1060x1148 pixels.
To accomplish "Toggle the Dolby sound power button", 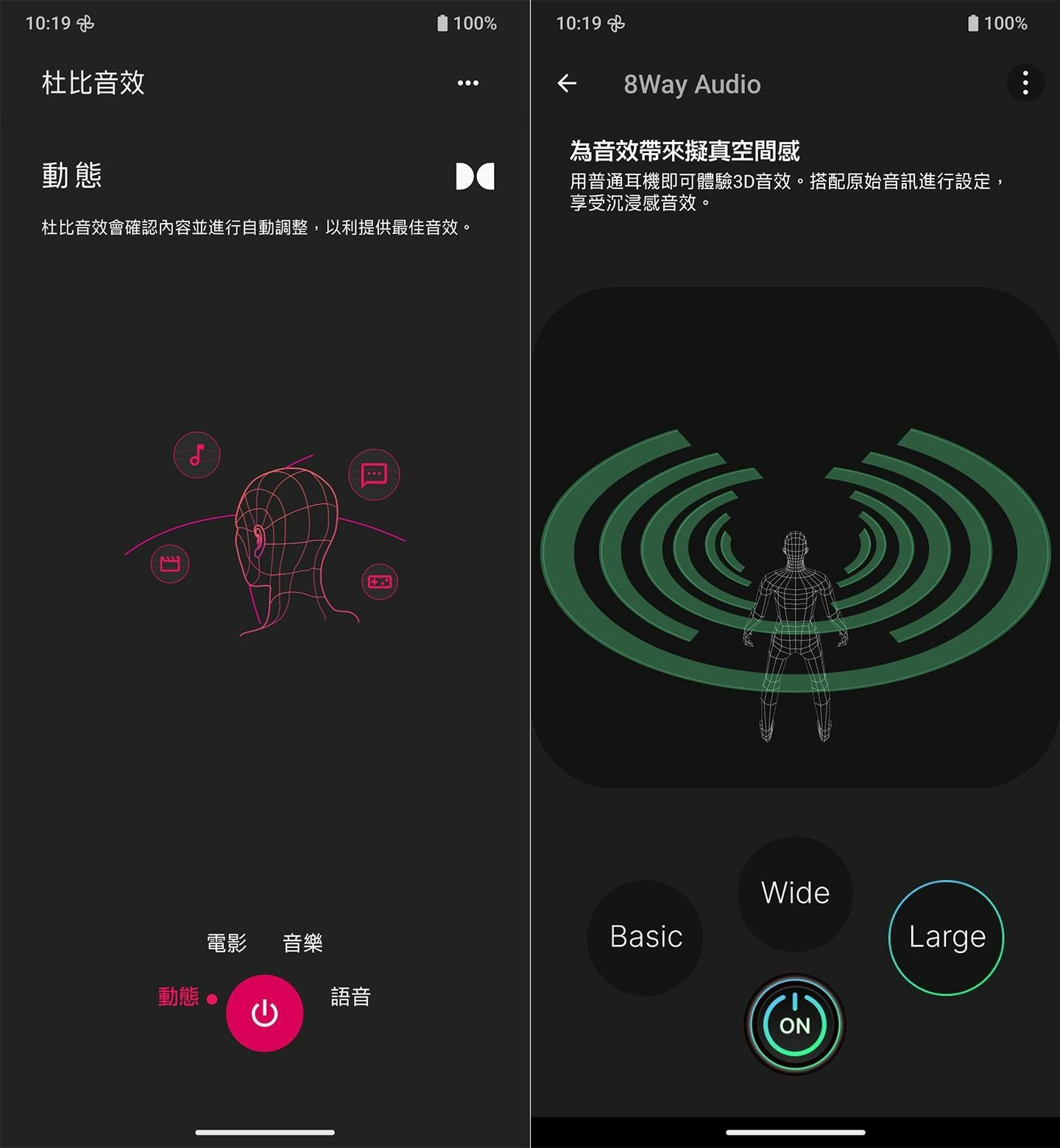I will coord(264,1013).
